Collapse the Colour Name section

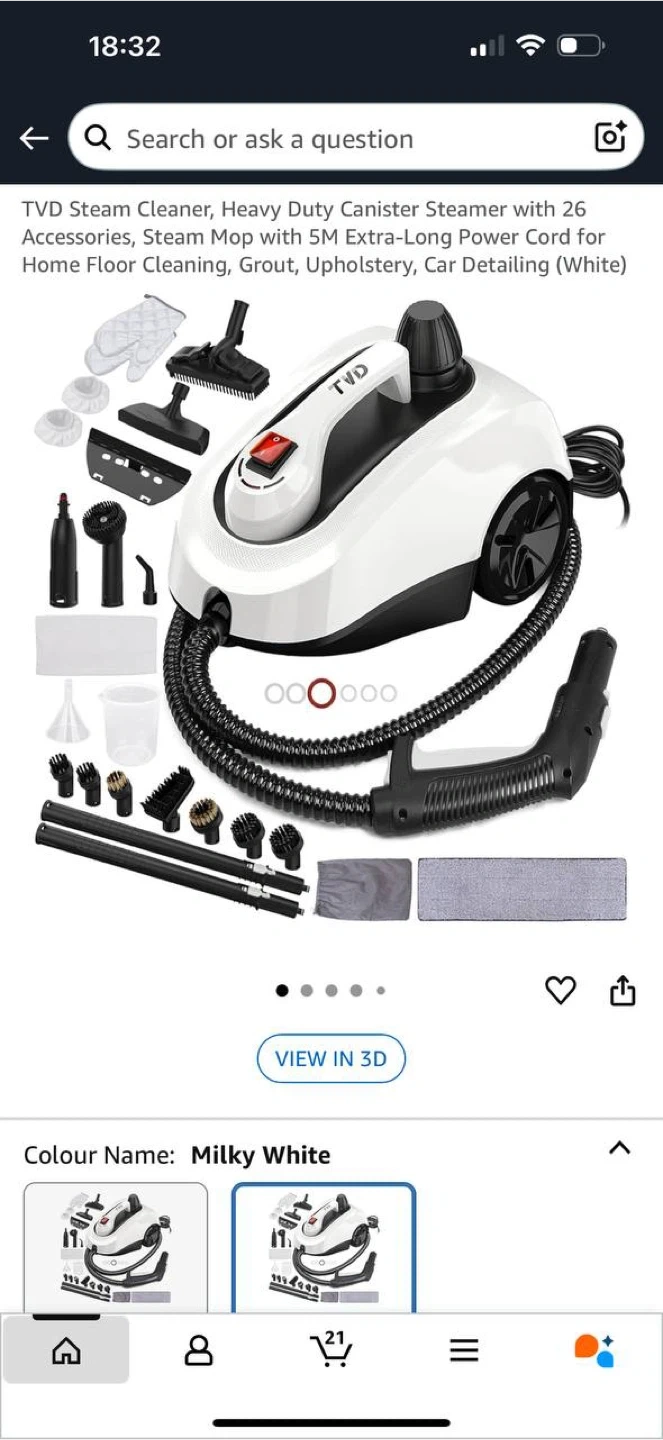coord(619,1148)
